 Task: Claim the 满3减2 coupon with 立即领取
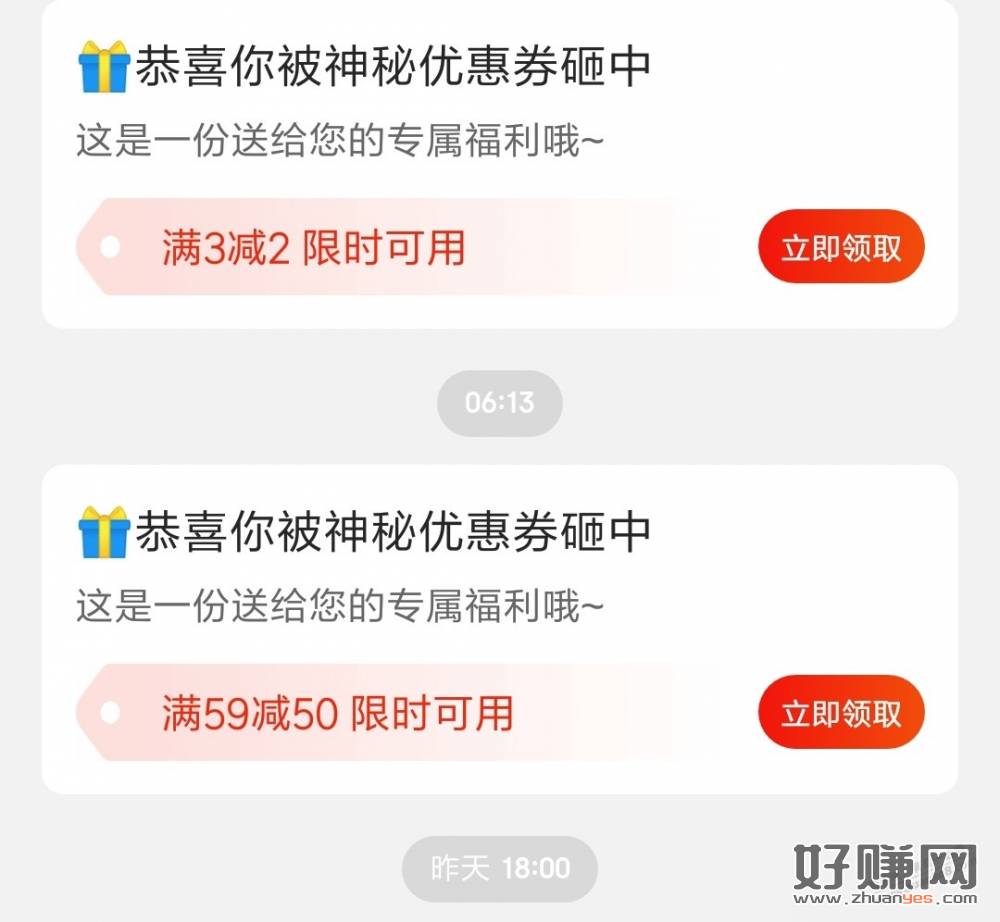click(x=841, y=247)
